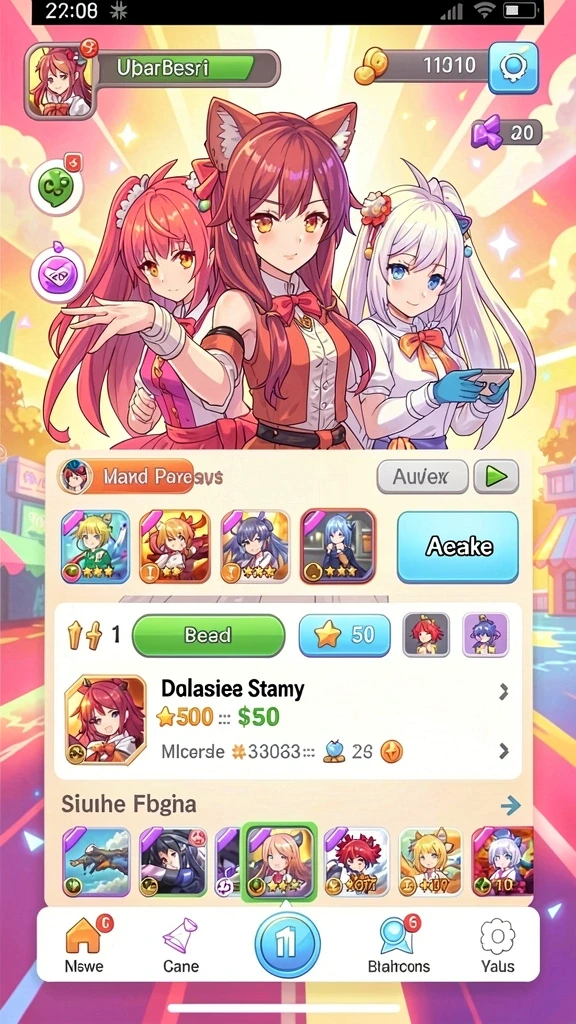Select the green-haired character in Mand Pareavs
The image size is (576, 1024).
(95, 547)
